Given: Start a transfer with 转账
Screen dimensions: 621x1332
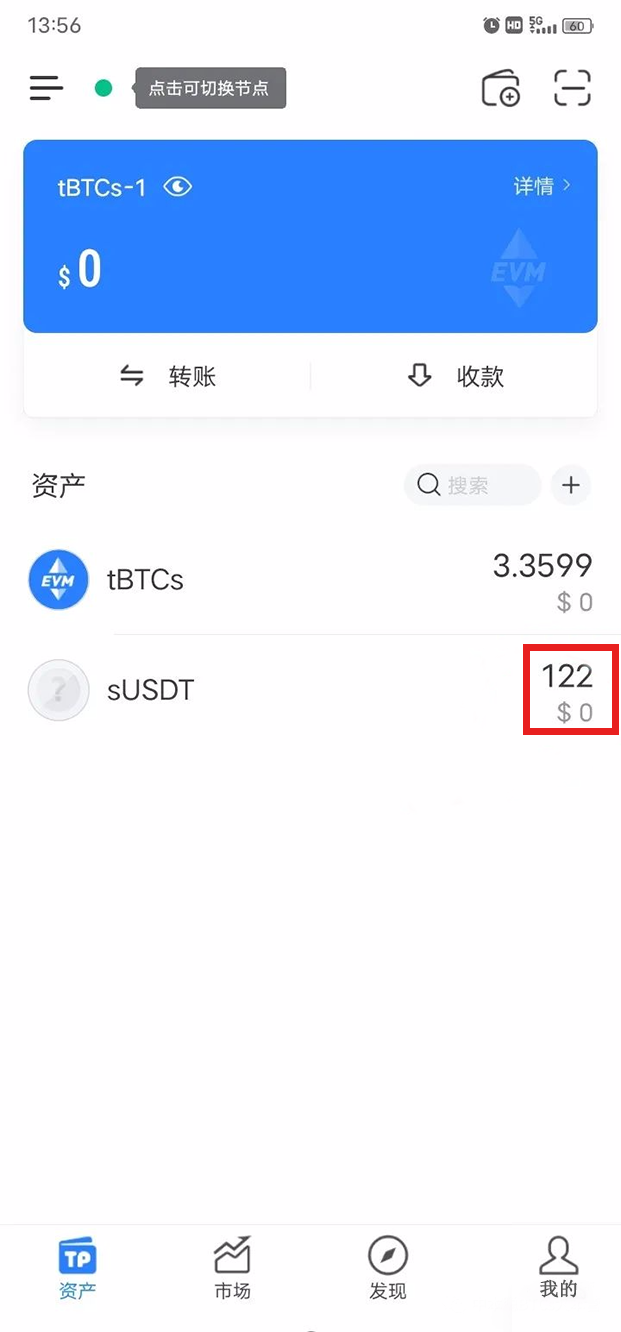Looking at the screenshot, I should [x=168, y=376].
